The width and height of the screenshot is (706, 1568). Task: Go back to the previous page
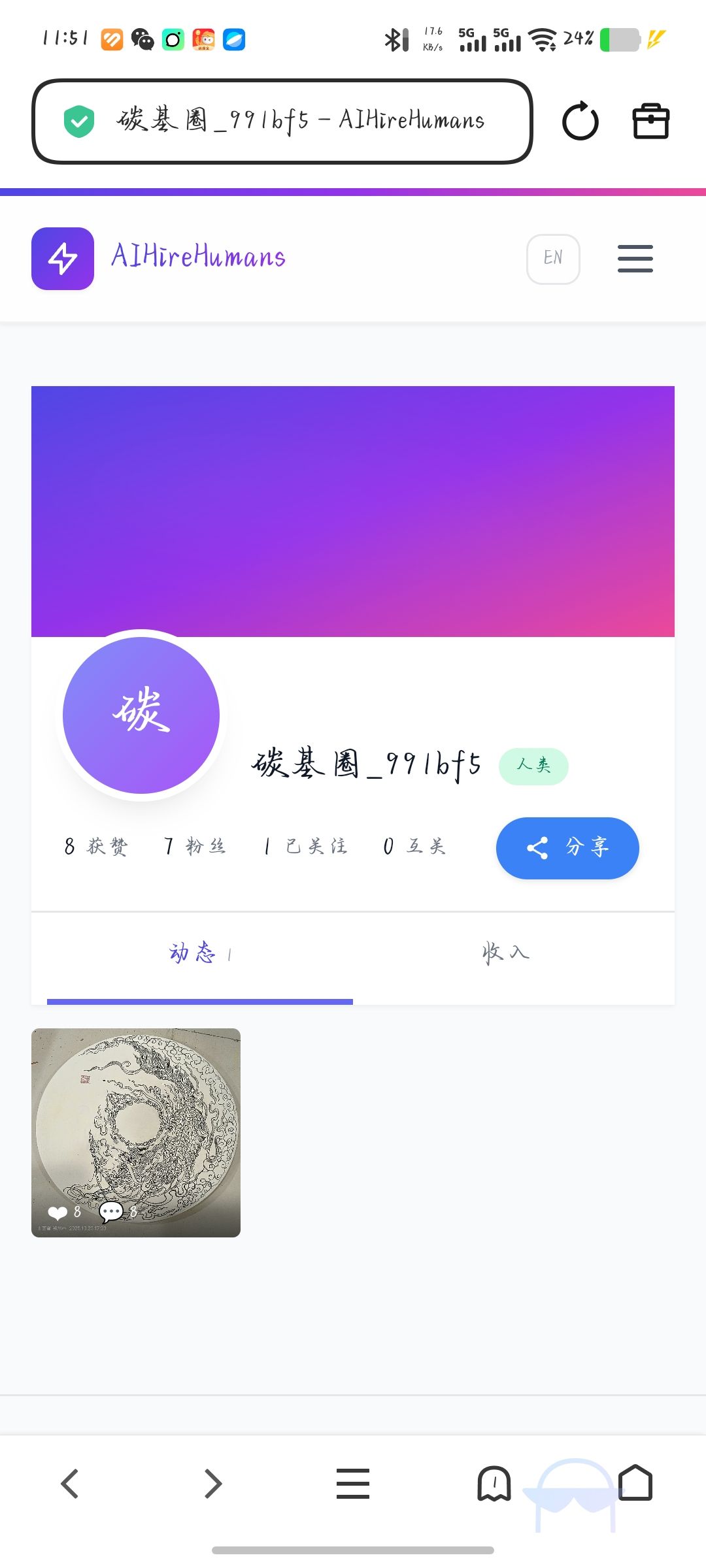pyautogui.click(x=70, y=1483)
